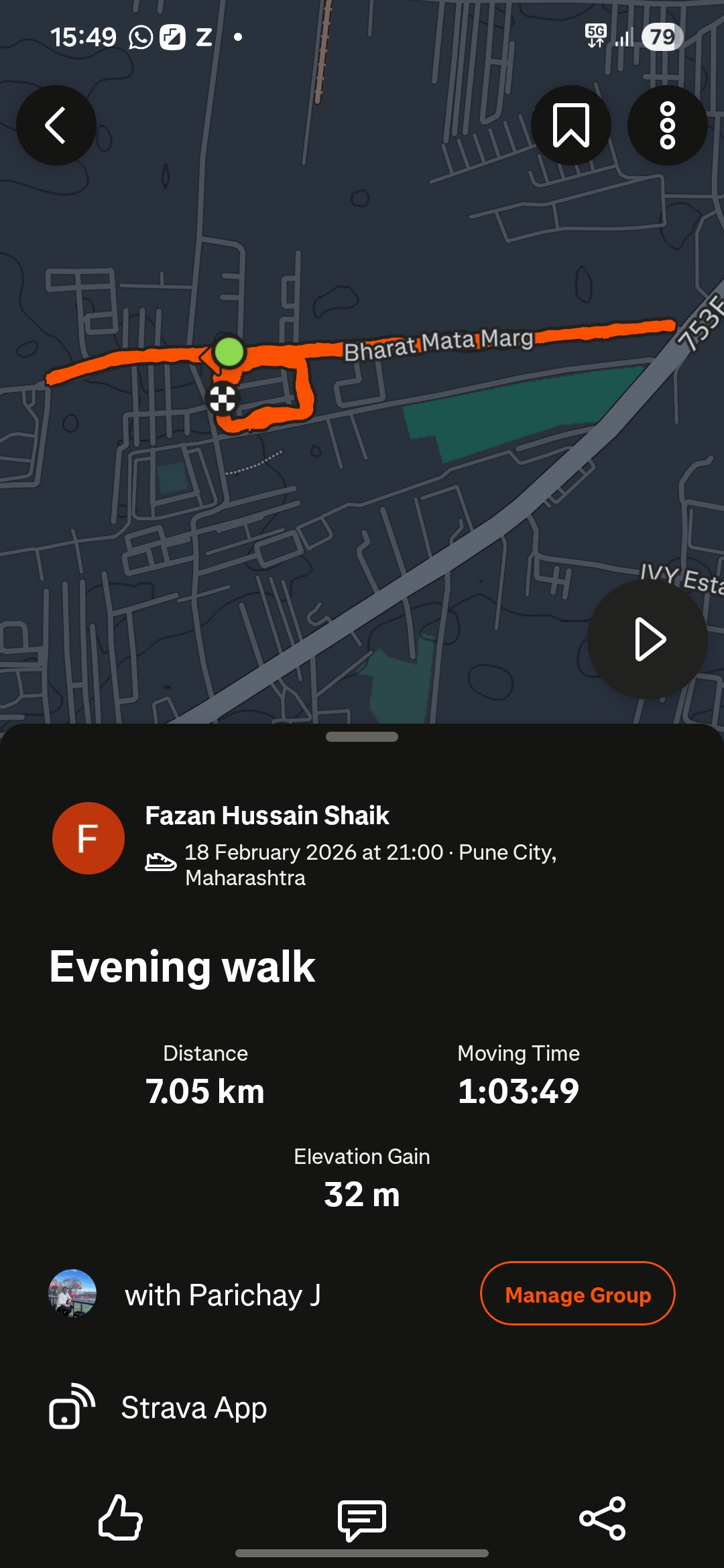This screenshot has height=1568, width=724.
Task: Play the route flyover on the map
Action: (x=647, y=639)
